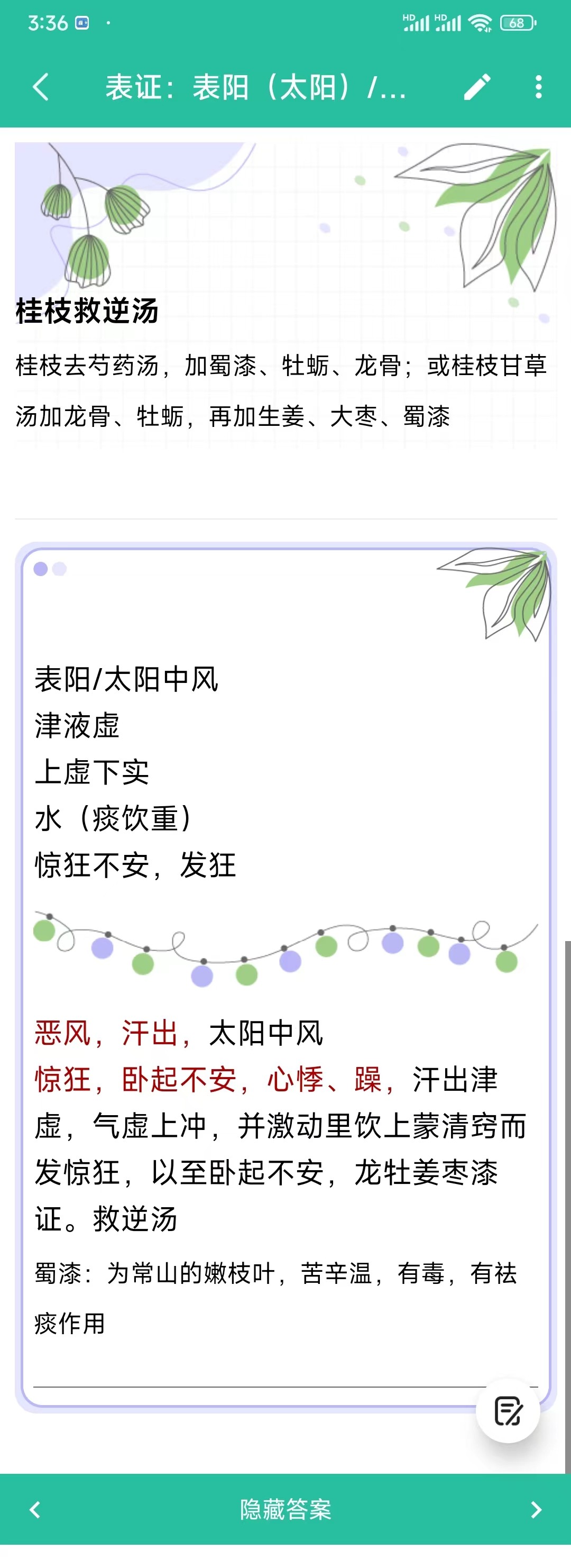Tap the floating note edit button
This screenshot has height=1568, width=571.
tap(508, 1411)
